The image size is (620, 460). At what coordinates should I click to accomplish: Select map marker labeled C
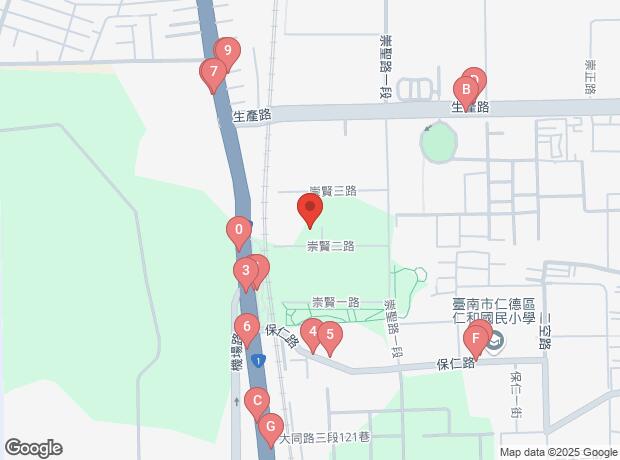pos(257,403)
